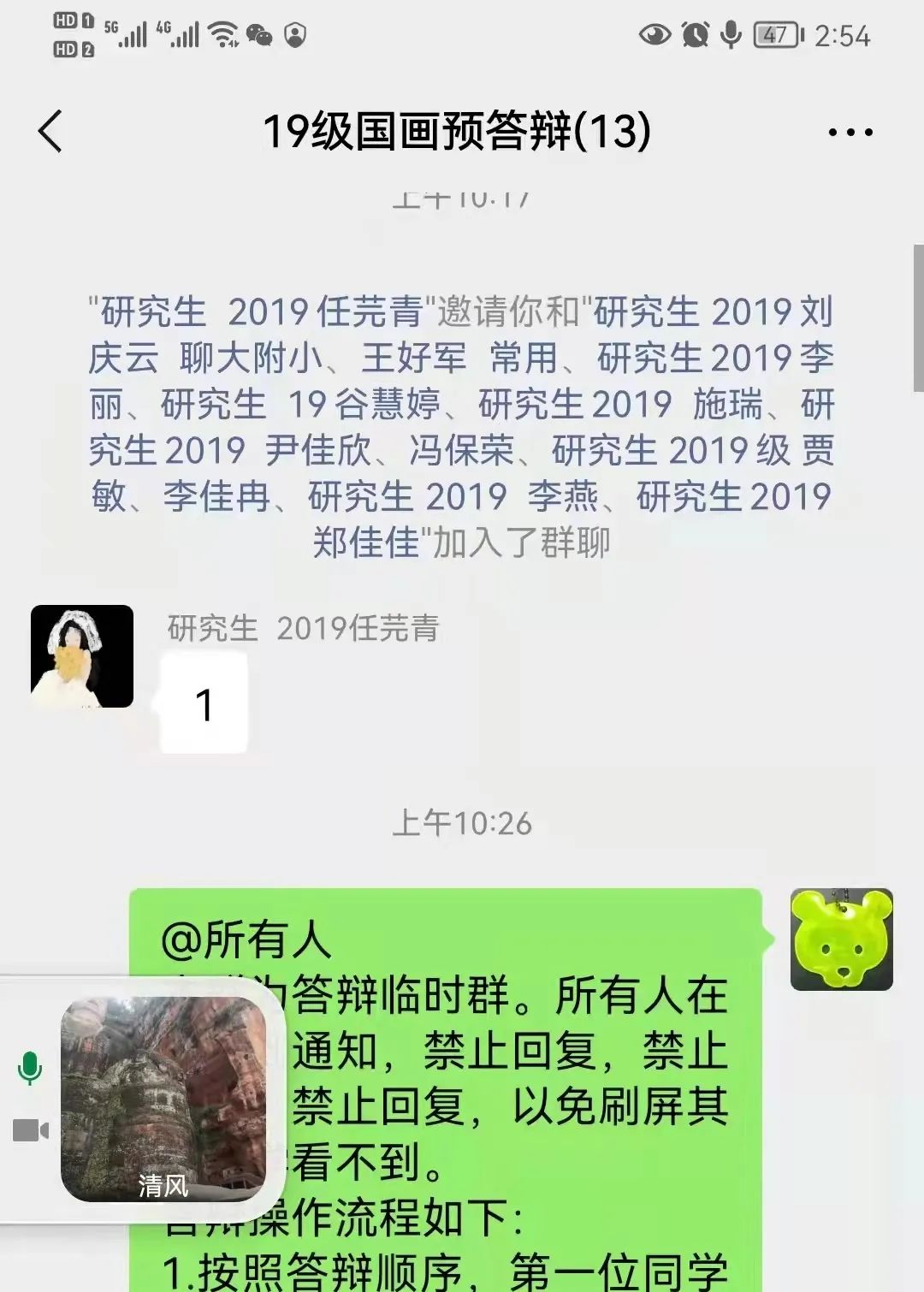Open 任芫青's profile avatar
This screenshot has width=924, height=1292.
point(82,656)
